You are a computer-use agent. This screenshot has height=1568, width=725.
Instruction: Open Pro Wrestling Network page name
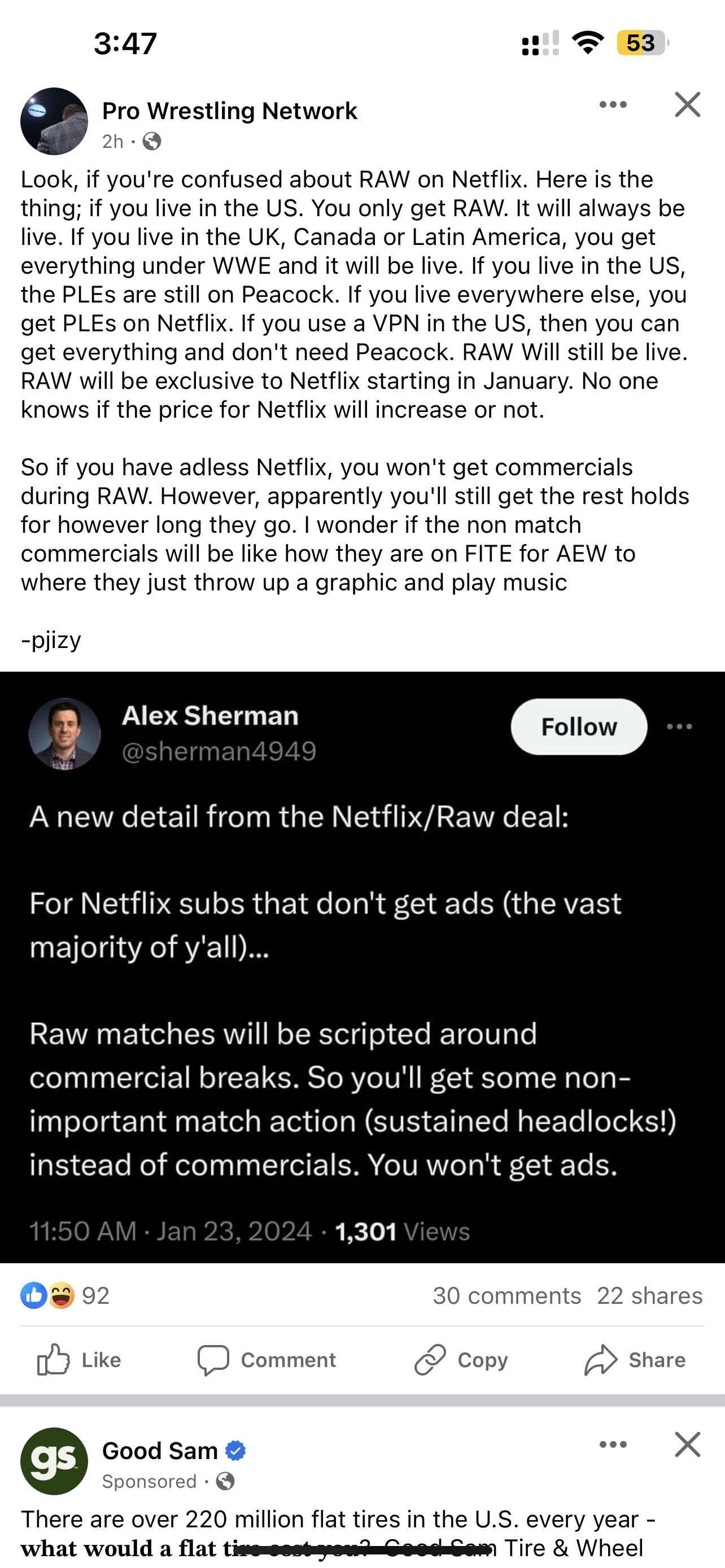229,111
